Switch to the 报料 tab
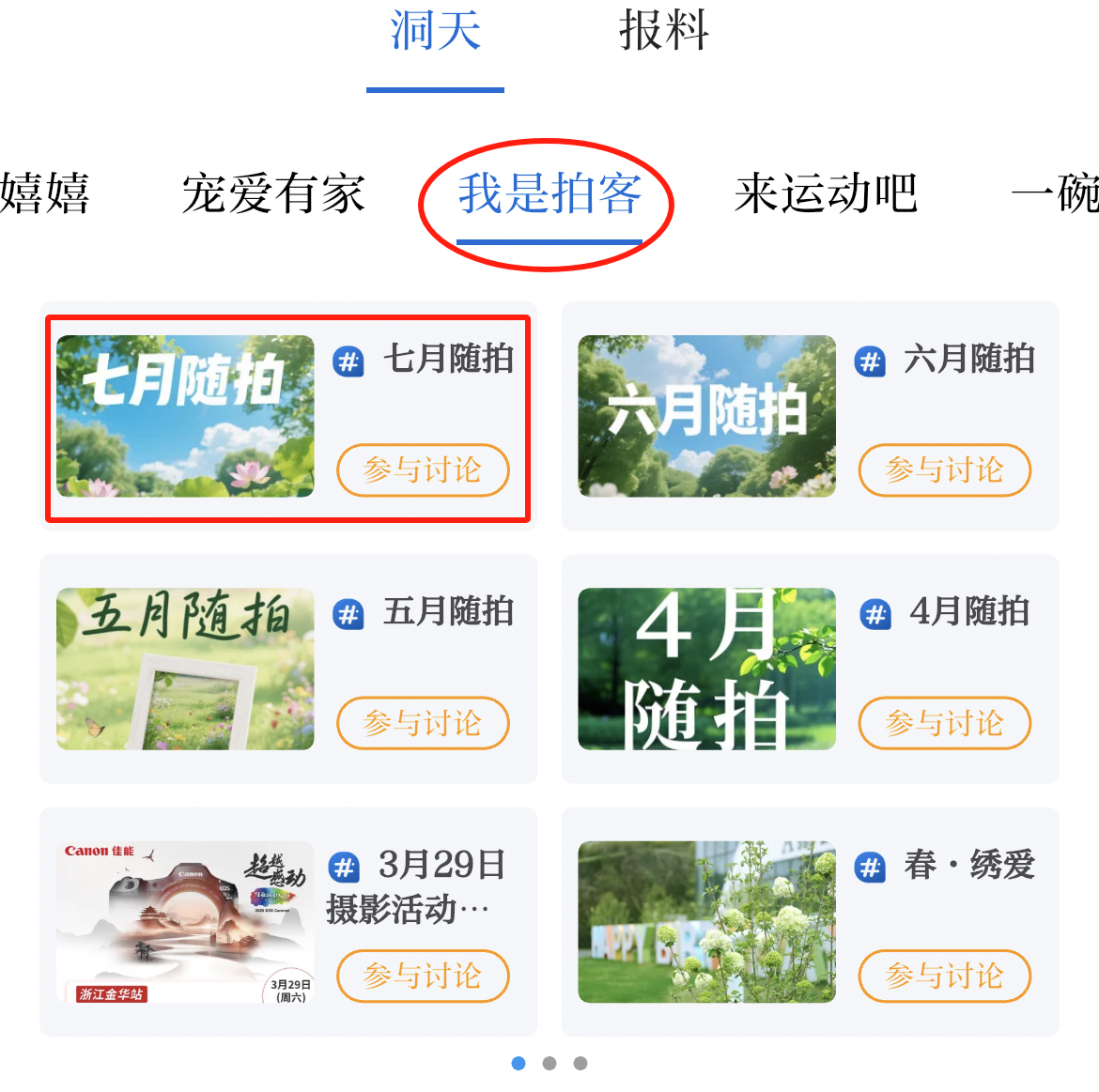 tap(663, 31)
